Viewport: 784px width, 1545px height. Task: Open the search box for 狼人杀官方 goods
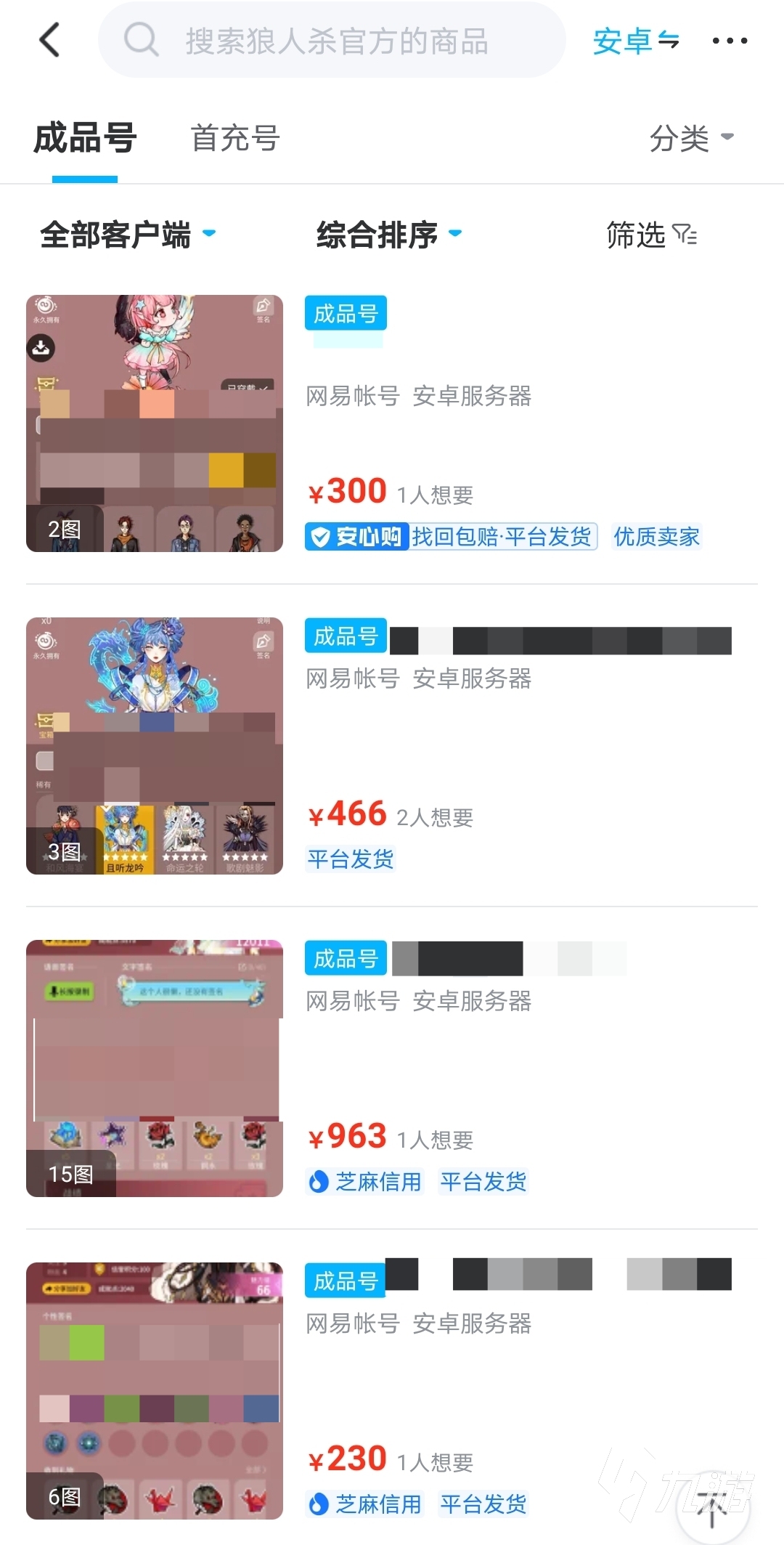pos(334,41)
